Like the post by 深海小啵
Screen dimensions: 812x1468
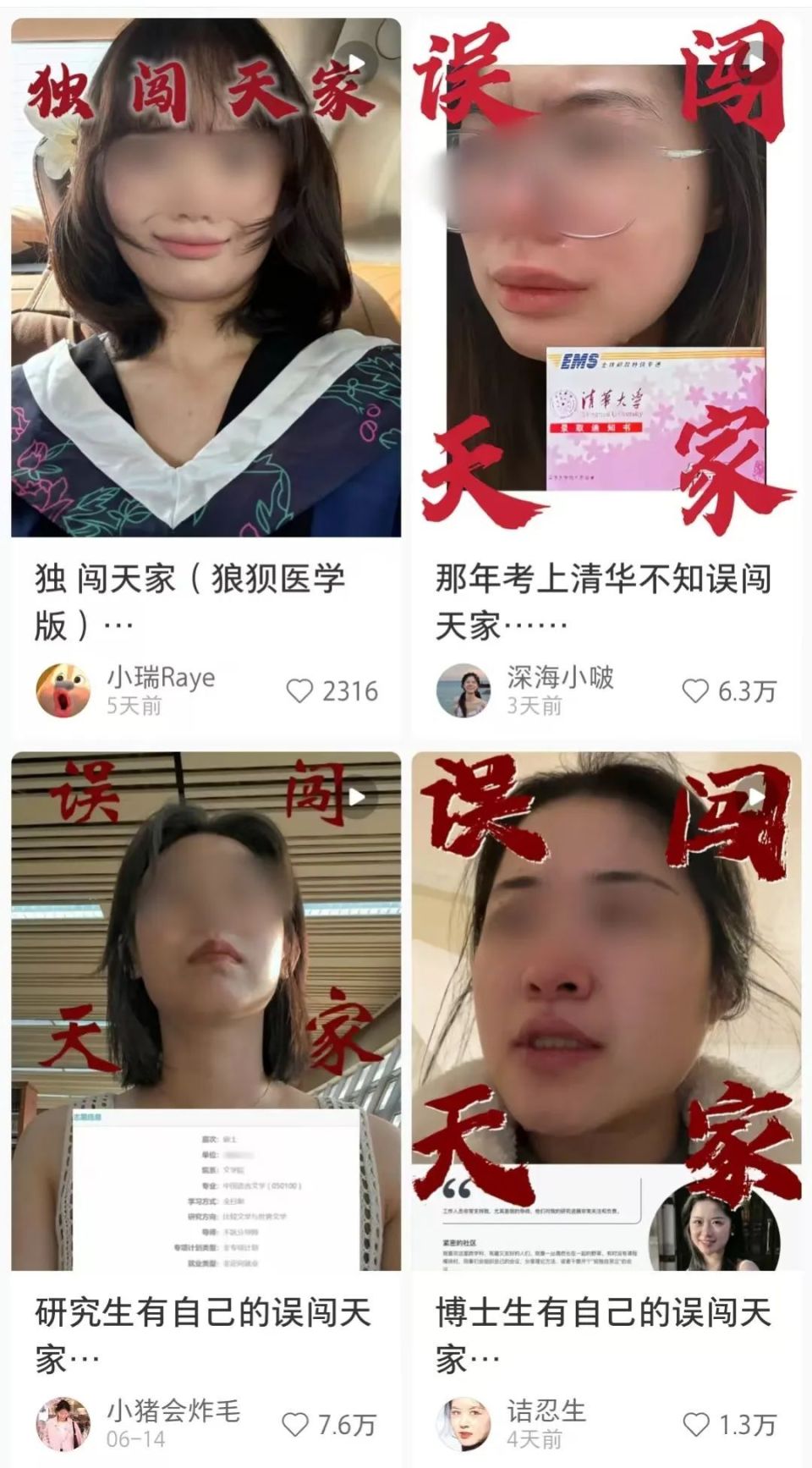click(695, 691)
